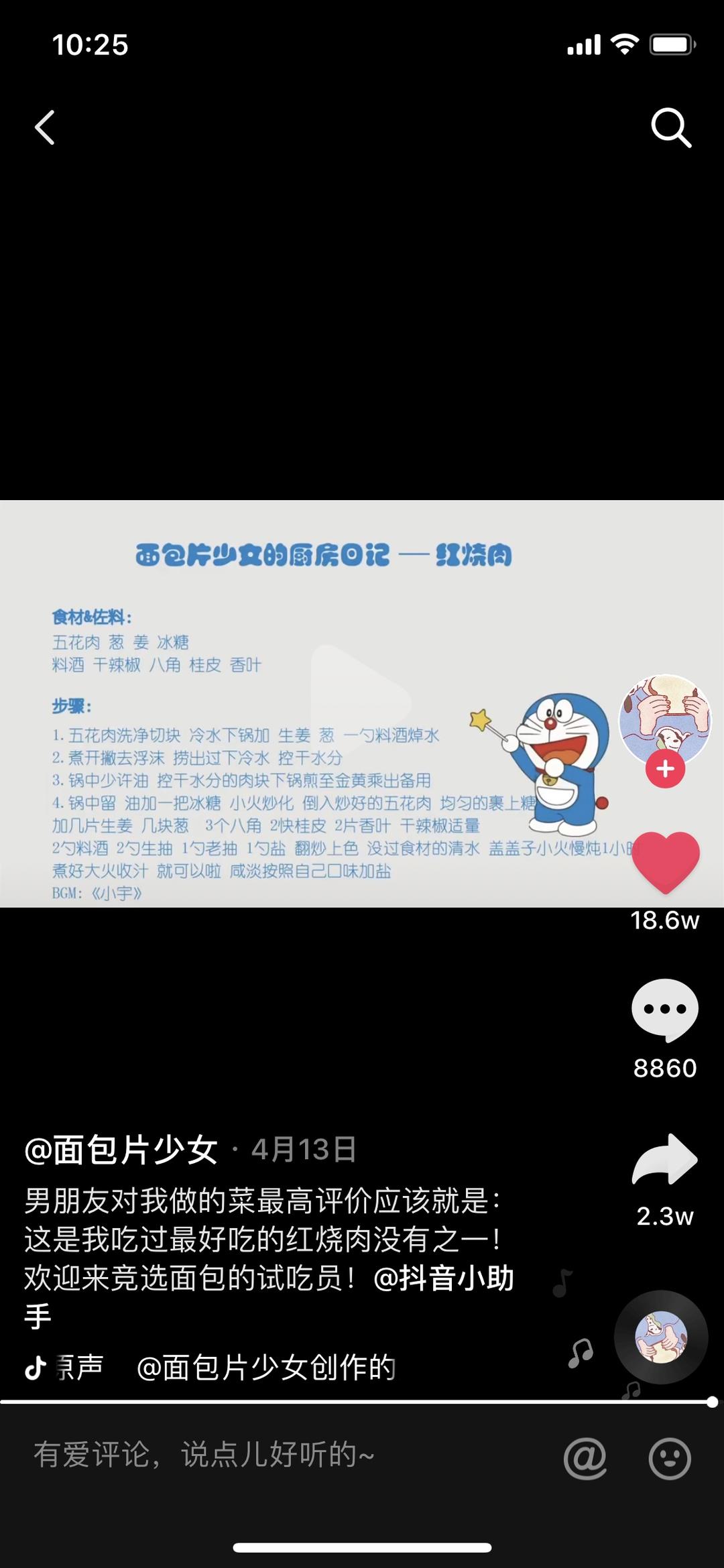Open search with the magnifier icon
The image size is (724, 1568).
pyautogui.click(x=670, y=127)
